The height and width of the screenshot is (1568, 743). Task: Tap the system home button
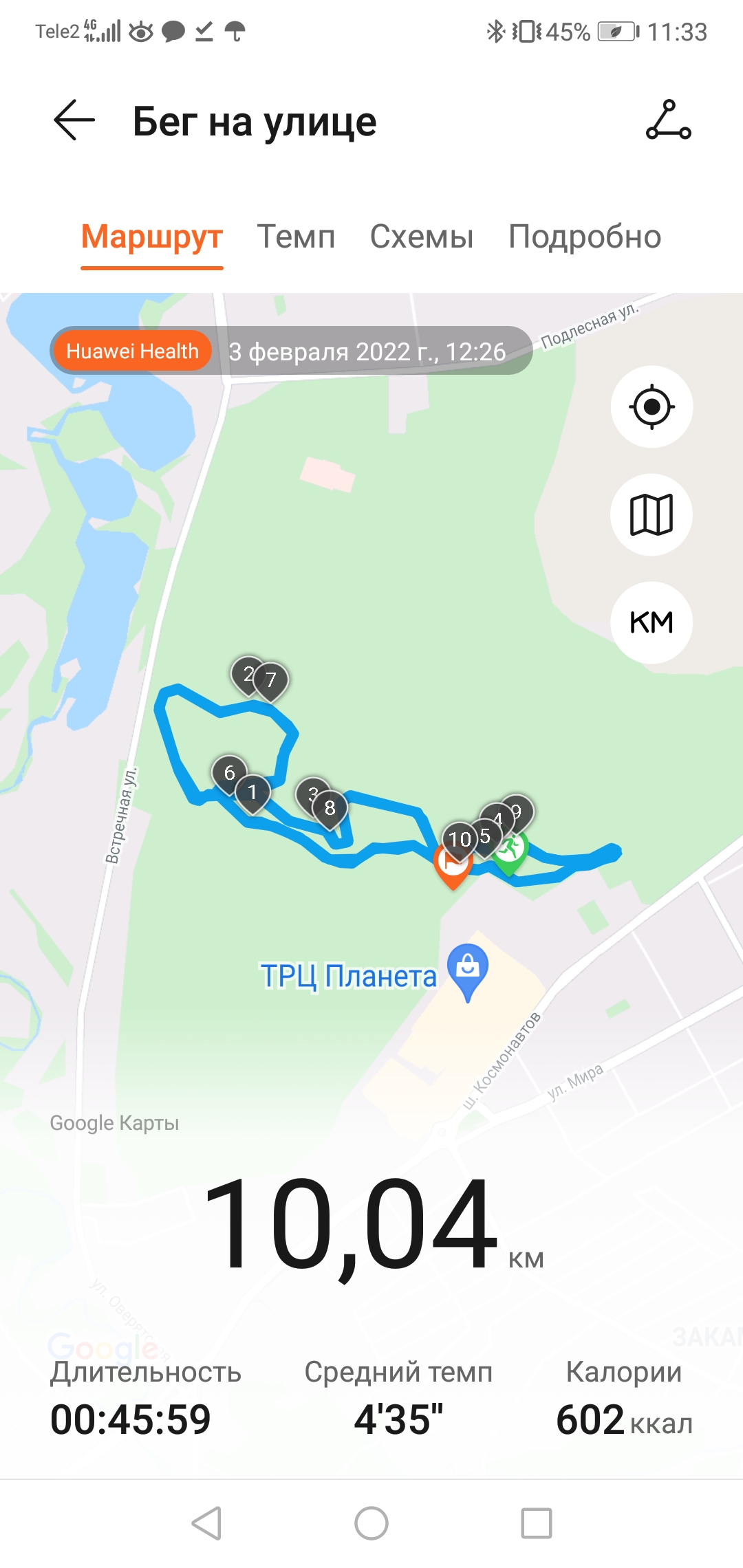371,1523
